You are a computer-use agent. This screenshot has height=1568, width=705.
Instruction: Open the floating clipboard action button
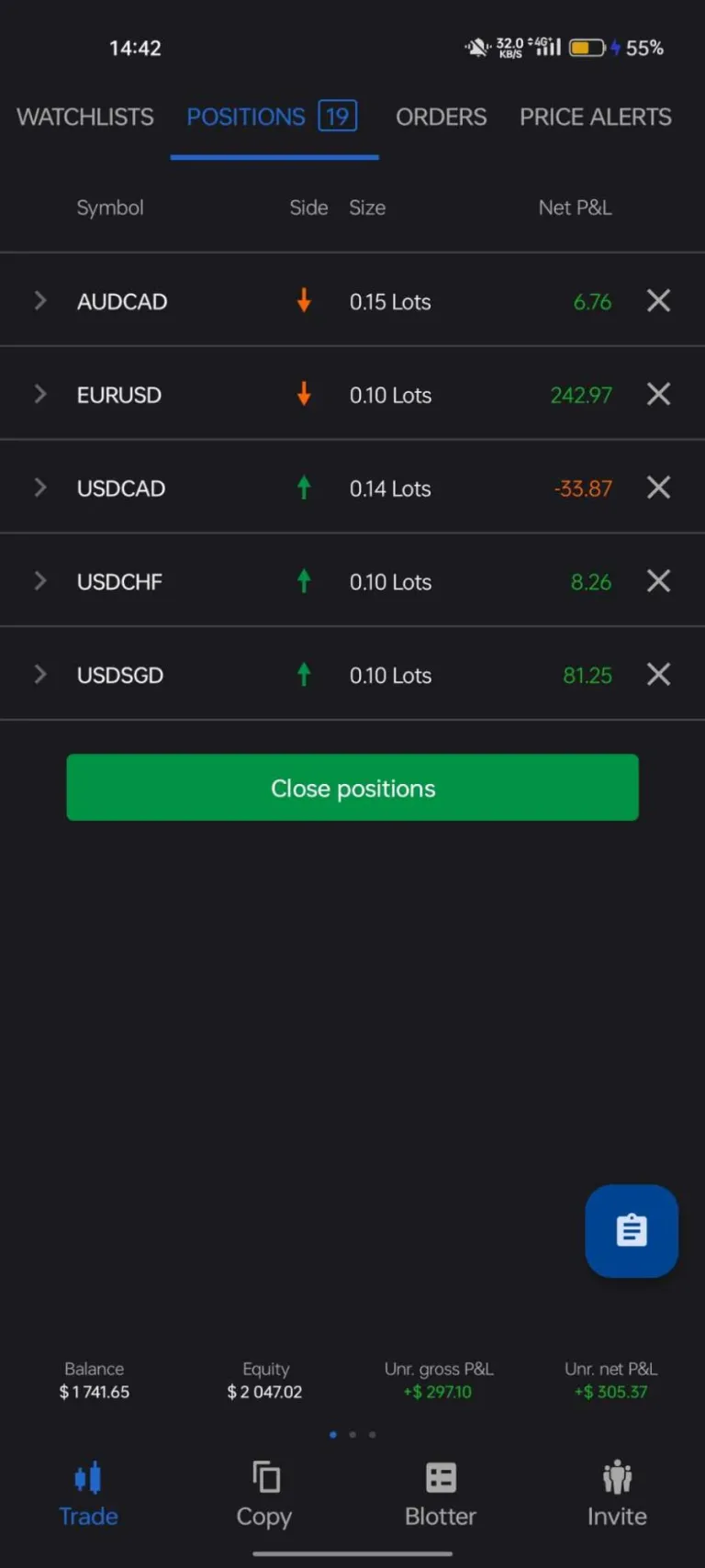[632, 1231]
